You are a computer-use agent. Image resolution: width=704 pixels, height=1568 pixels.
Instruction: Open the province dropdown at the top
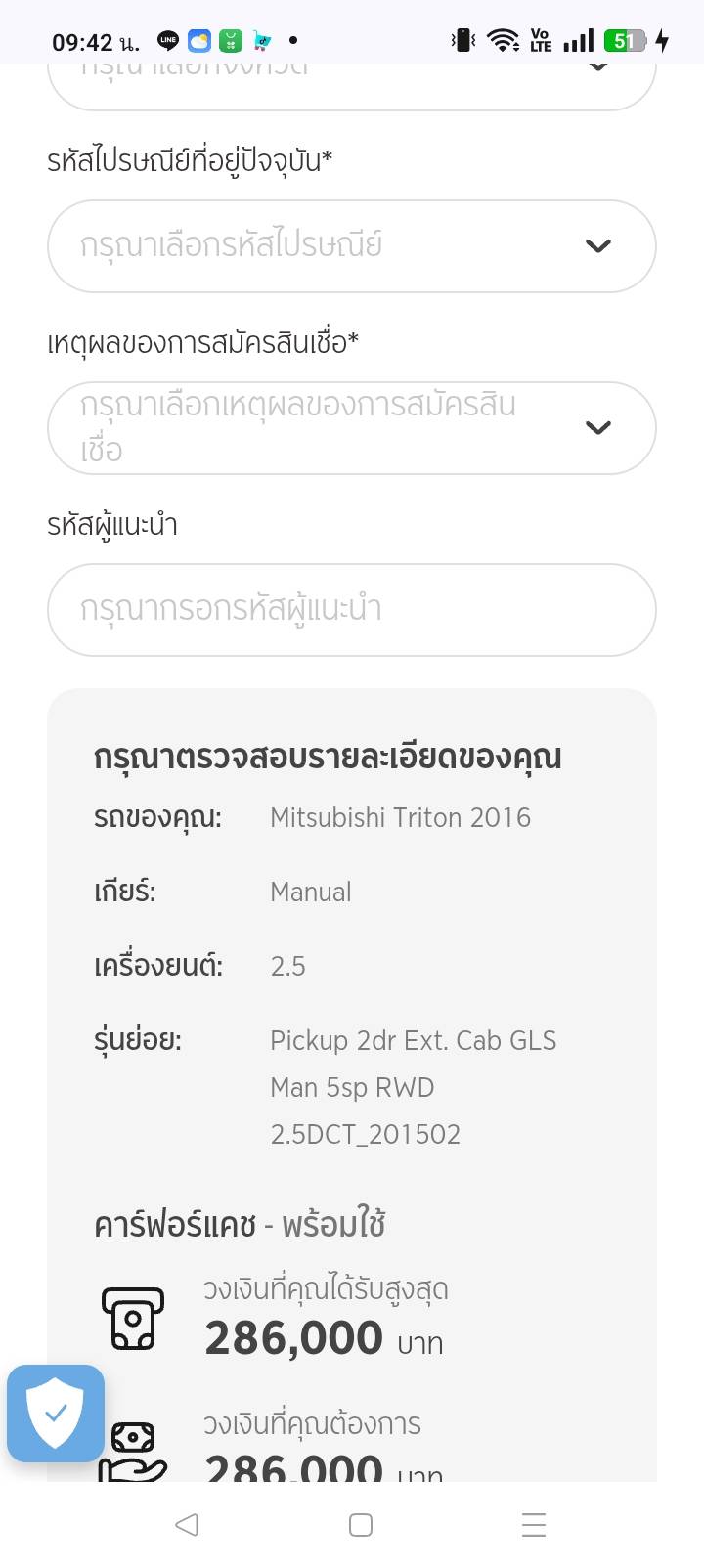(x=350, y=84)
